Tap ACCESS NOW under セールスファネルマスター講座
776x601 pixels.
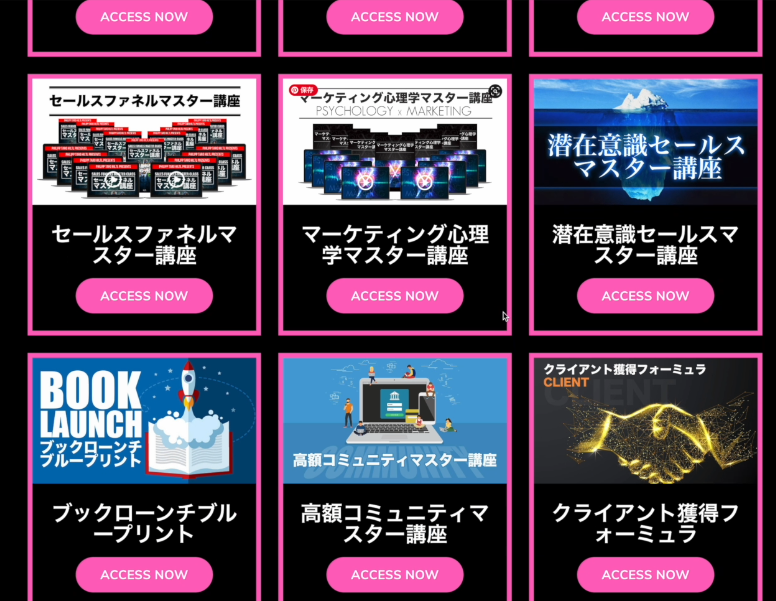point(144,296)
